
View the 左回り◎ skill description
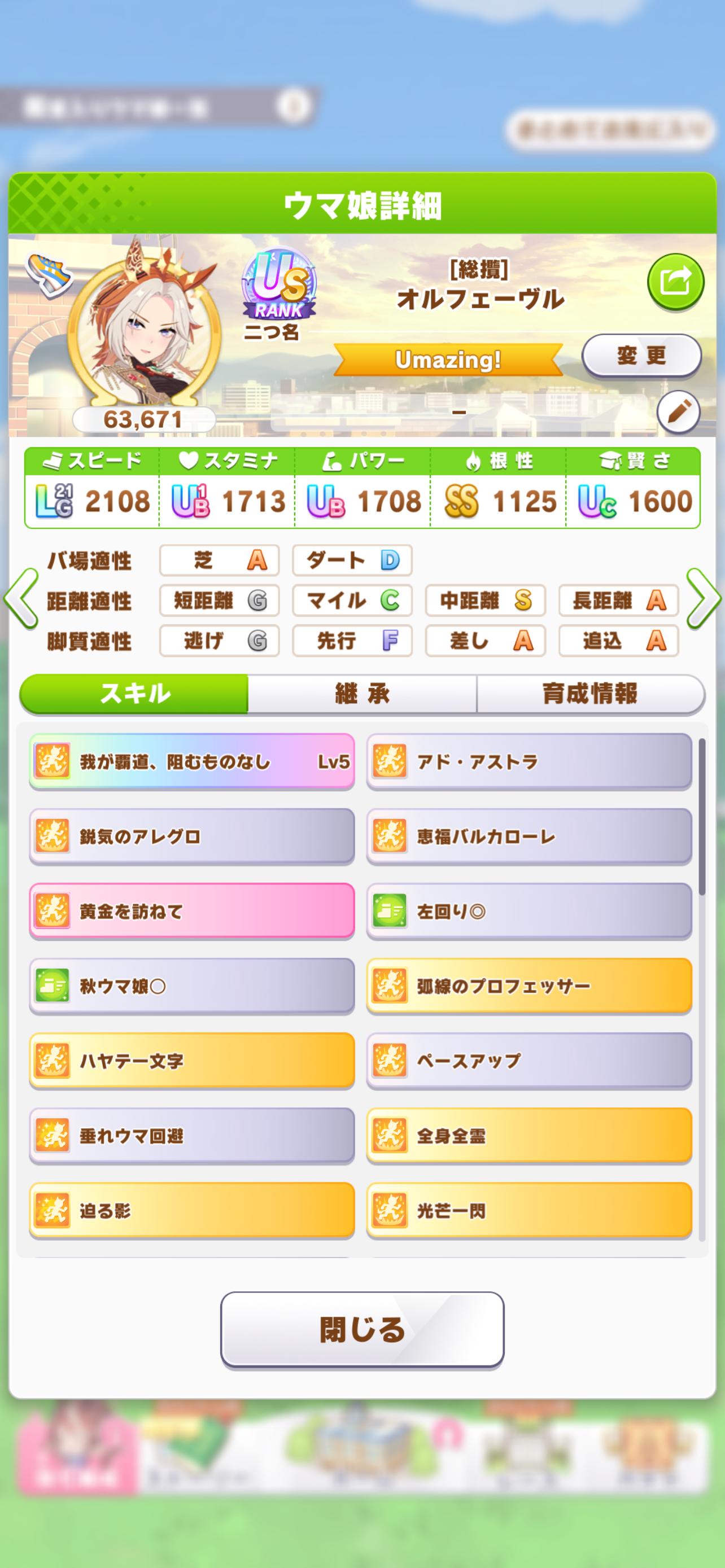pos(529,911)
